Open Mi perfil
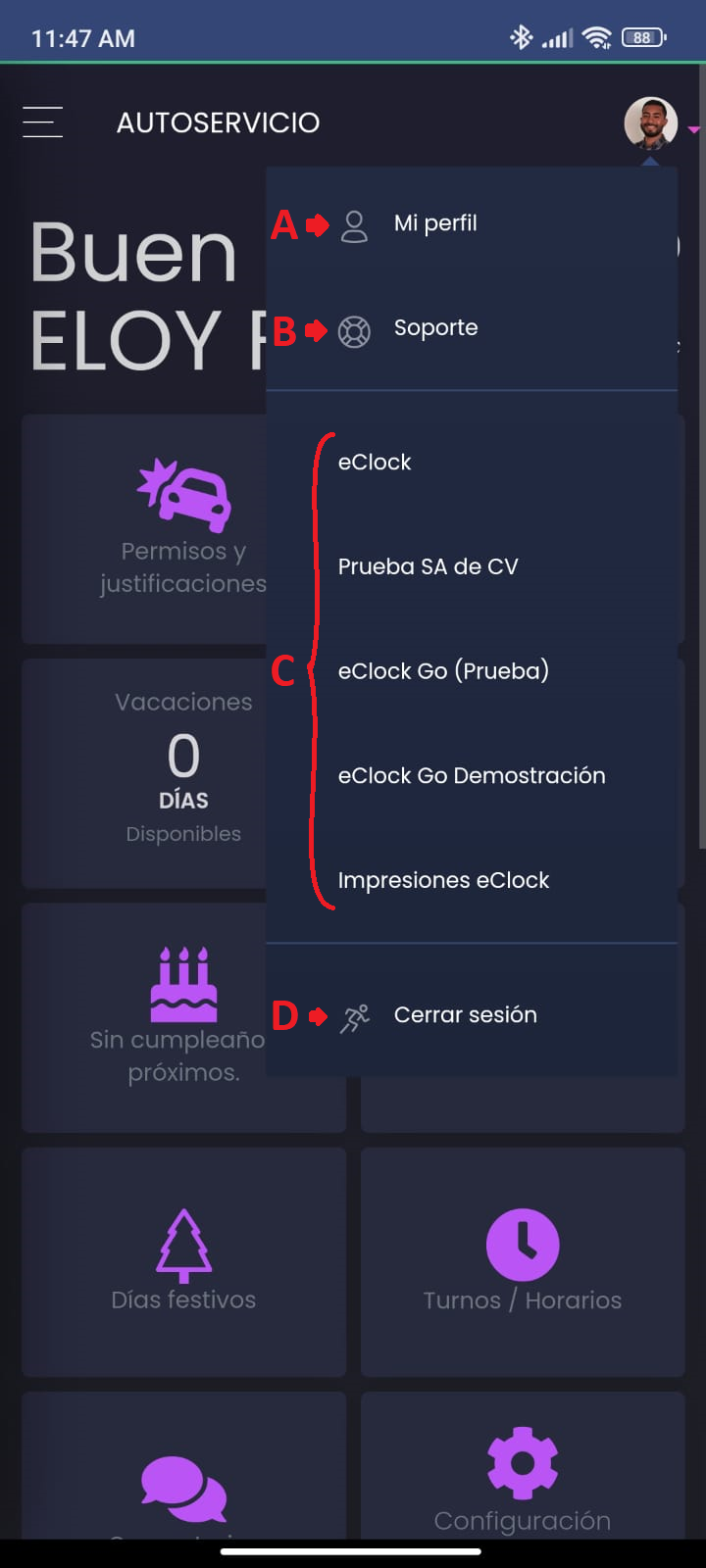The width and height of the screenshot is (706, 1568). coord(472,223)
